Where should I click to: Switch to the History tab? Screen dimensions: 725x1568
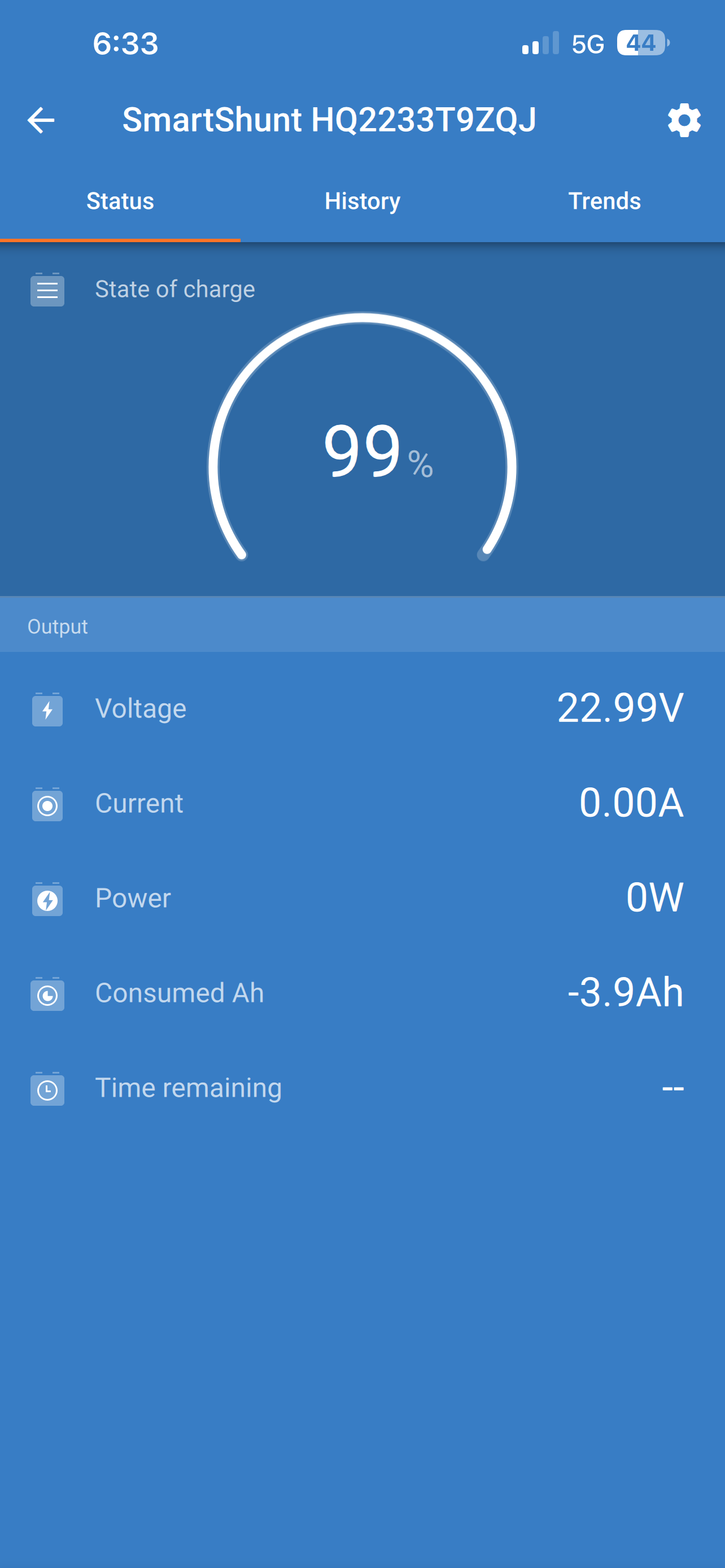tap(362, 201)
